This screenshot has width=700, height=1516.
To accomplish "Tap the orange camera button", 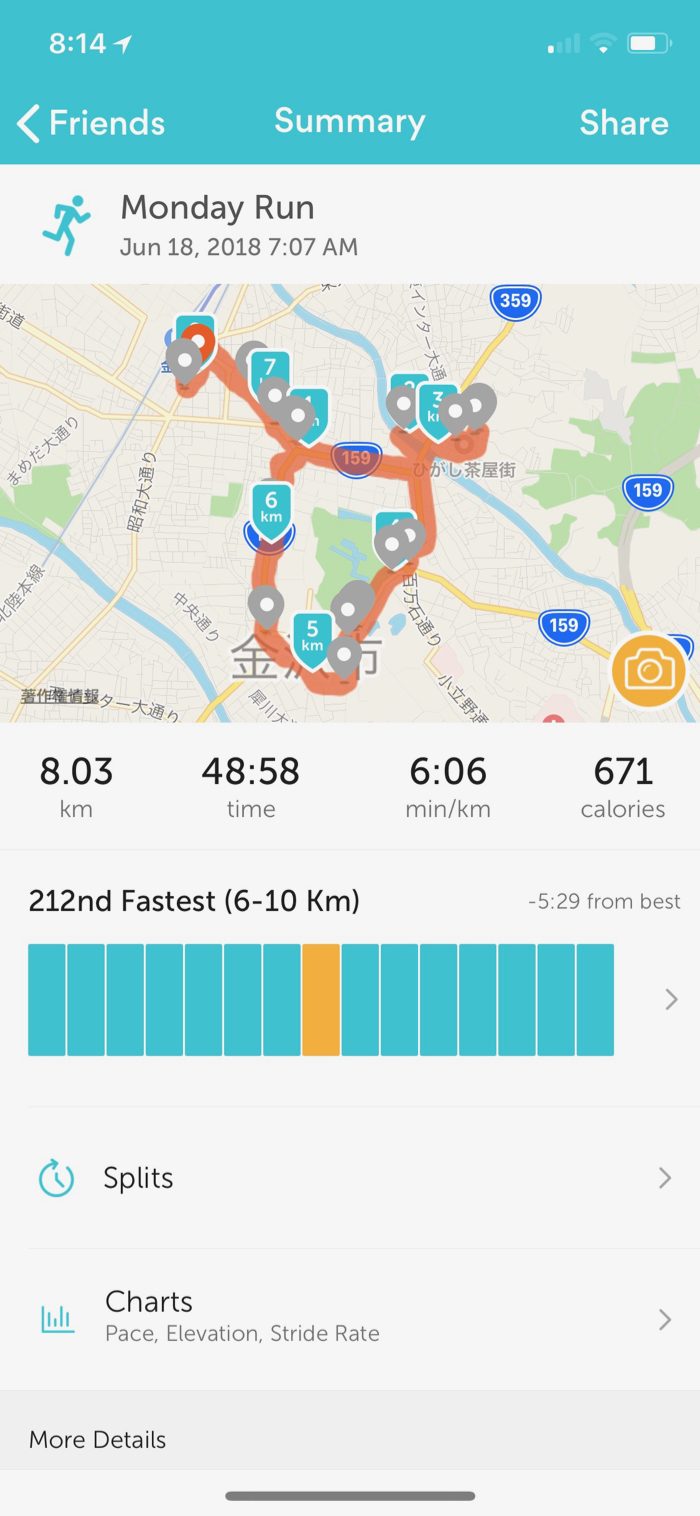I will [649, 671].
